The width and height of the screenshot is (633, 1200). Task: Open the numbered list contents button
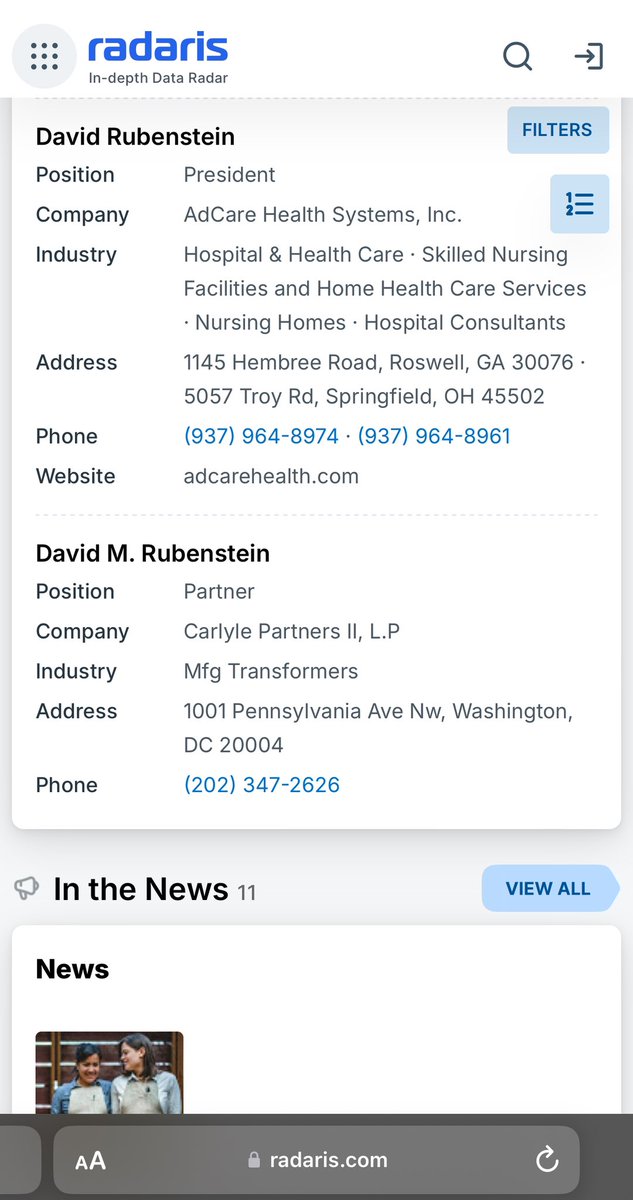[579, 204]
